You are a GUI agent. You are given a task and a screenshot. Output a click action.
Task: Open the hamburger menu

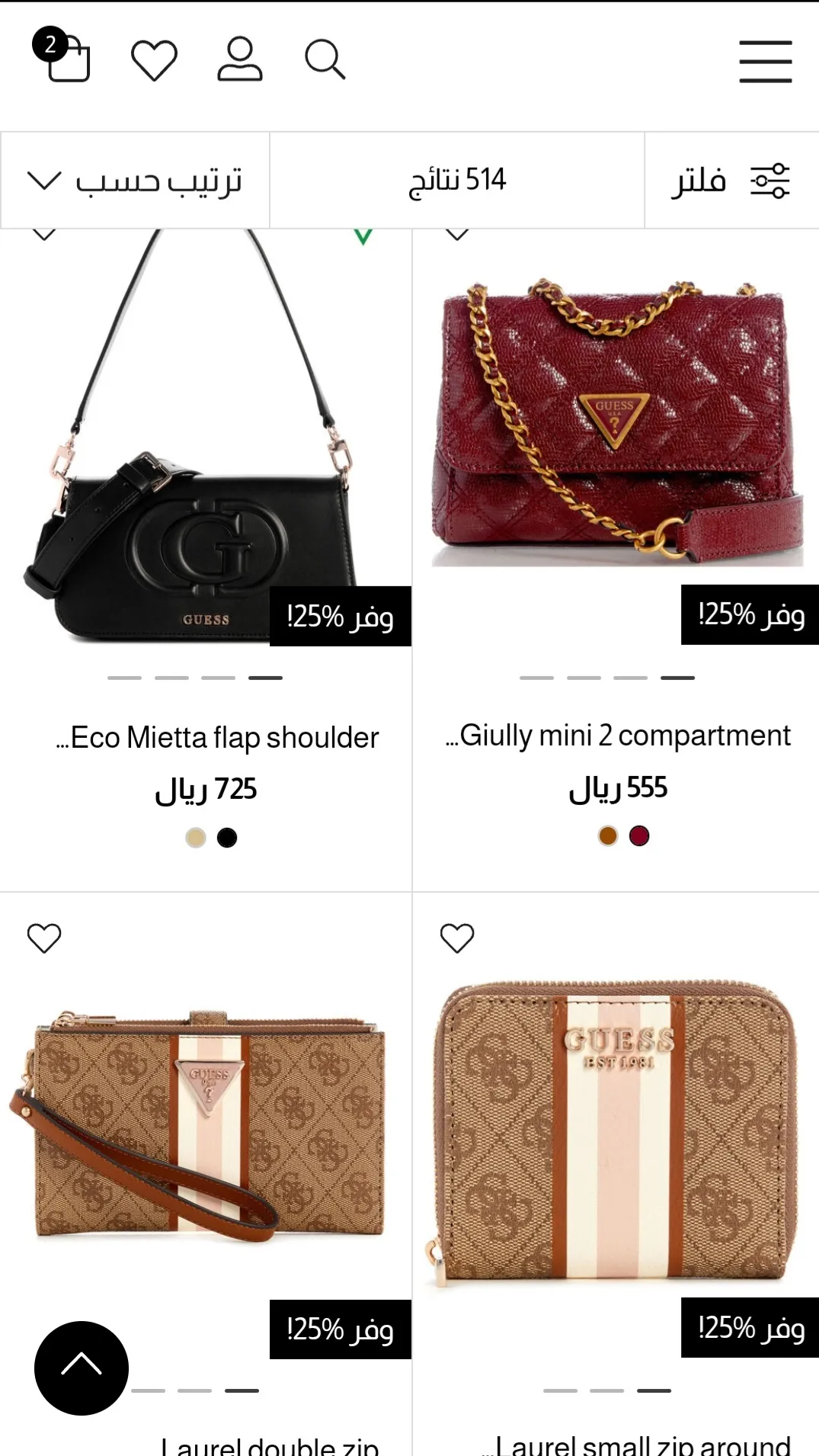pos(765,61)
